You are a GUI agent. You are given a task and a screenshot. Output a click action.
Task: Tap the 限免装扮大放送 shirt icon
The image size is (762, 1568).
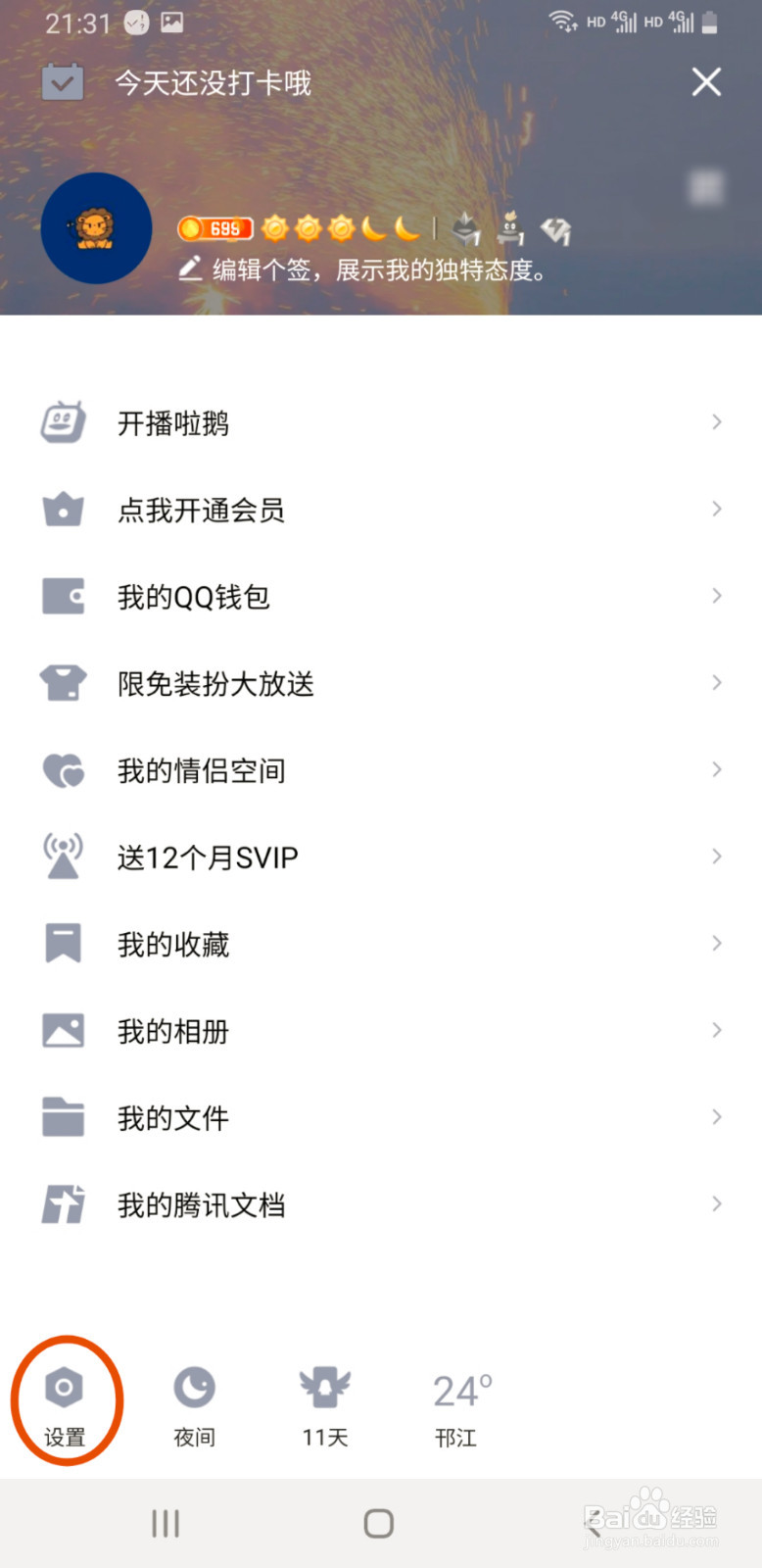pos(63,683)
